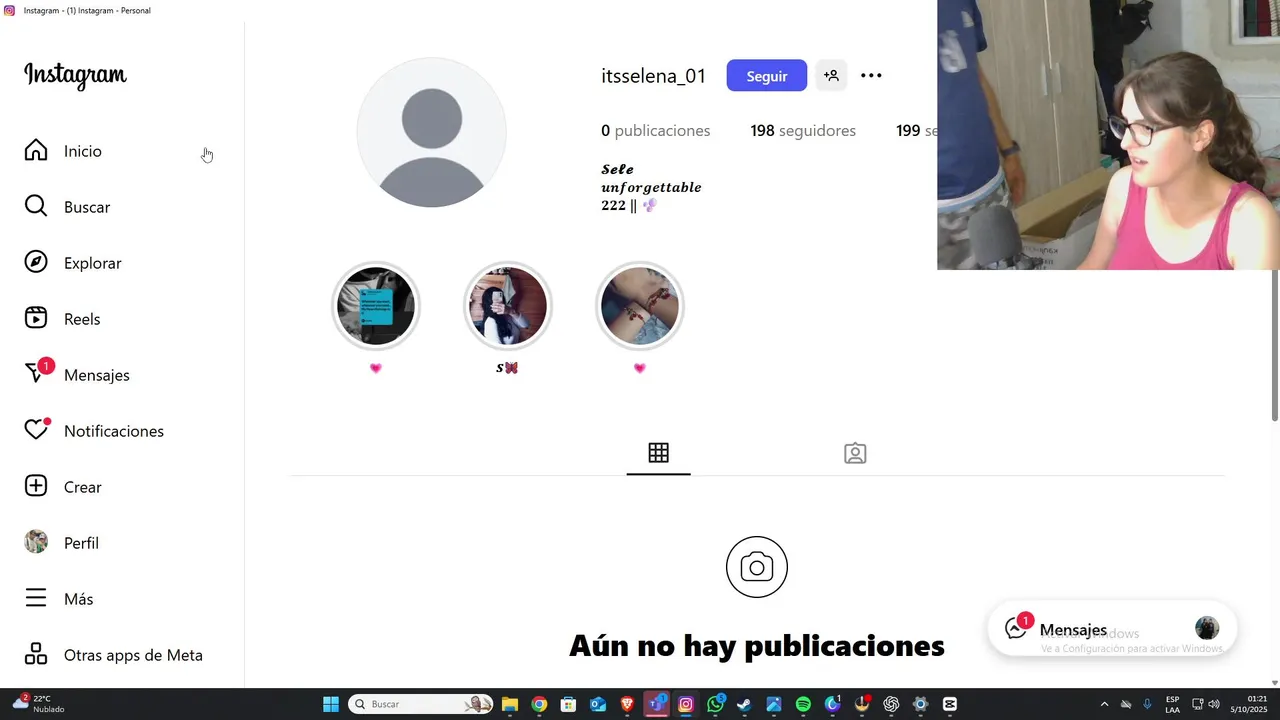
Task: Click the Instagram logo
Action: [x=75, y=75]
